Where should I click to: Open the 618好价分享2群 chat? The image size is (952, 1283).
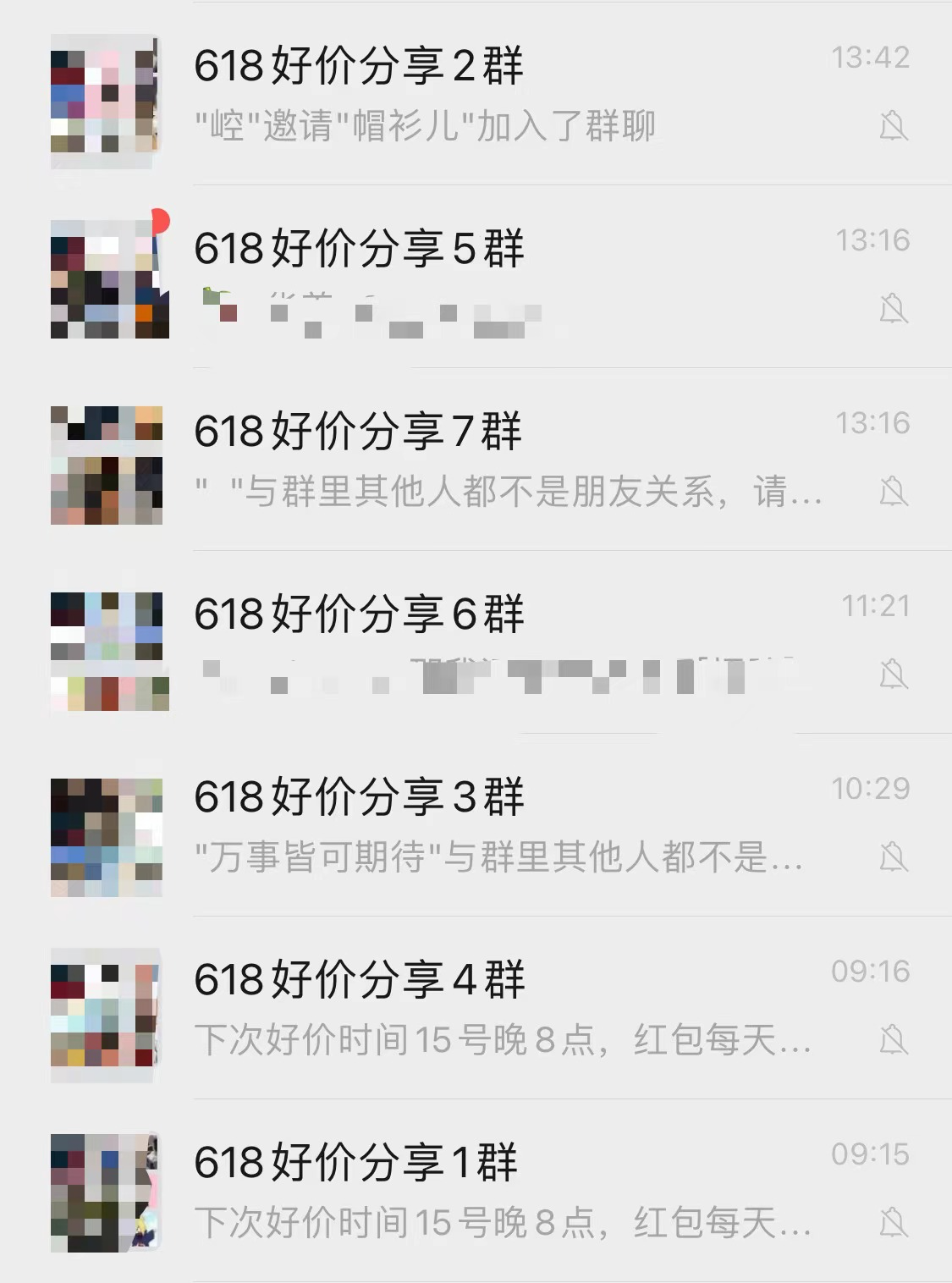tap(359, 67)
